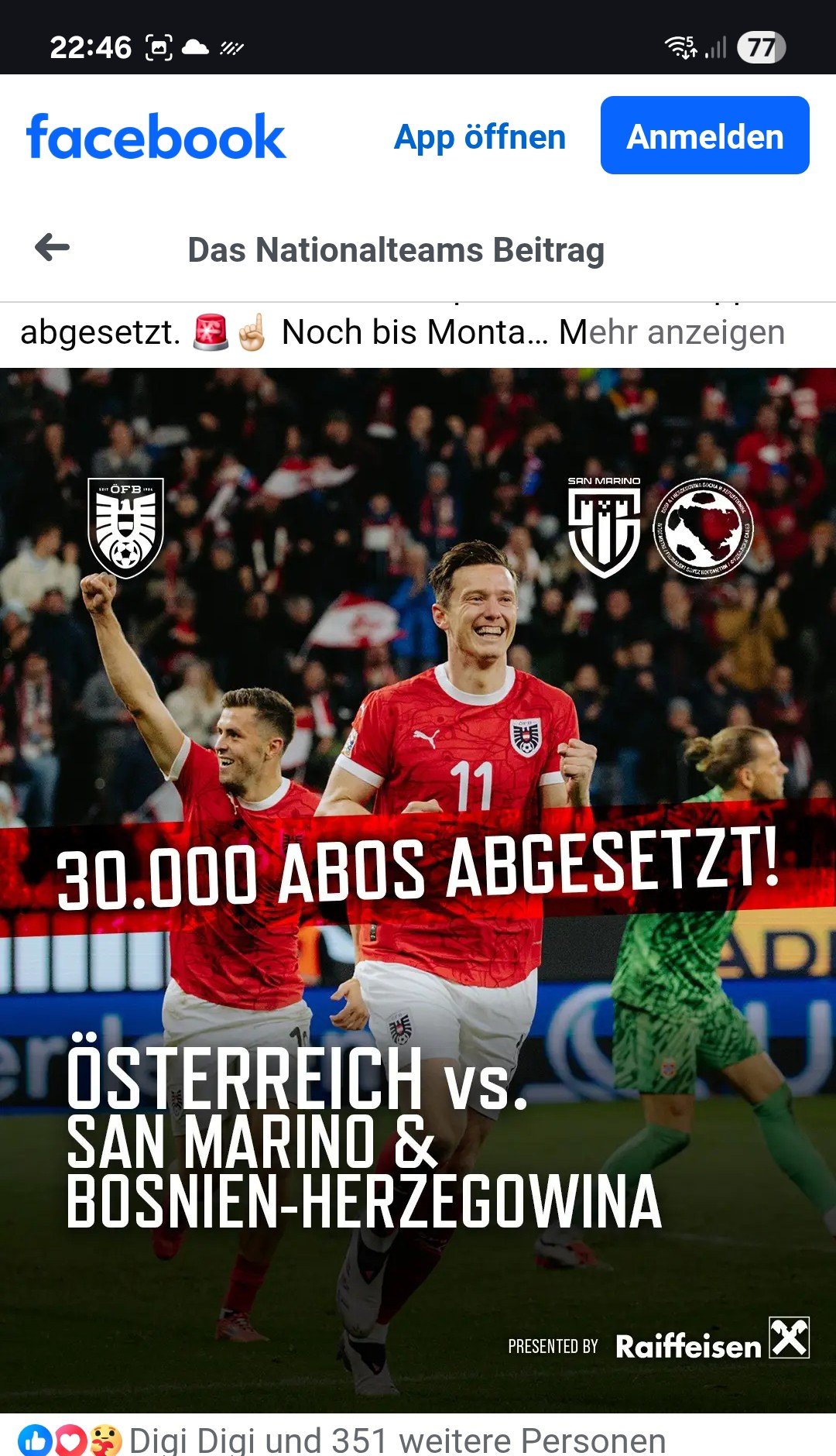View reactions from Digi Digi and others
This screenshot has height=1456, width=836.
click(396, 1441)
